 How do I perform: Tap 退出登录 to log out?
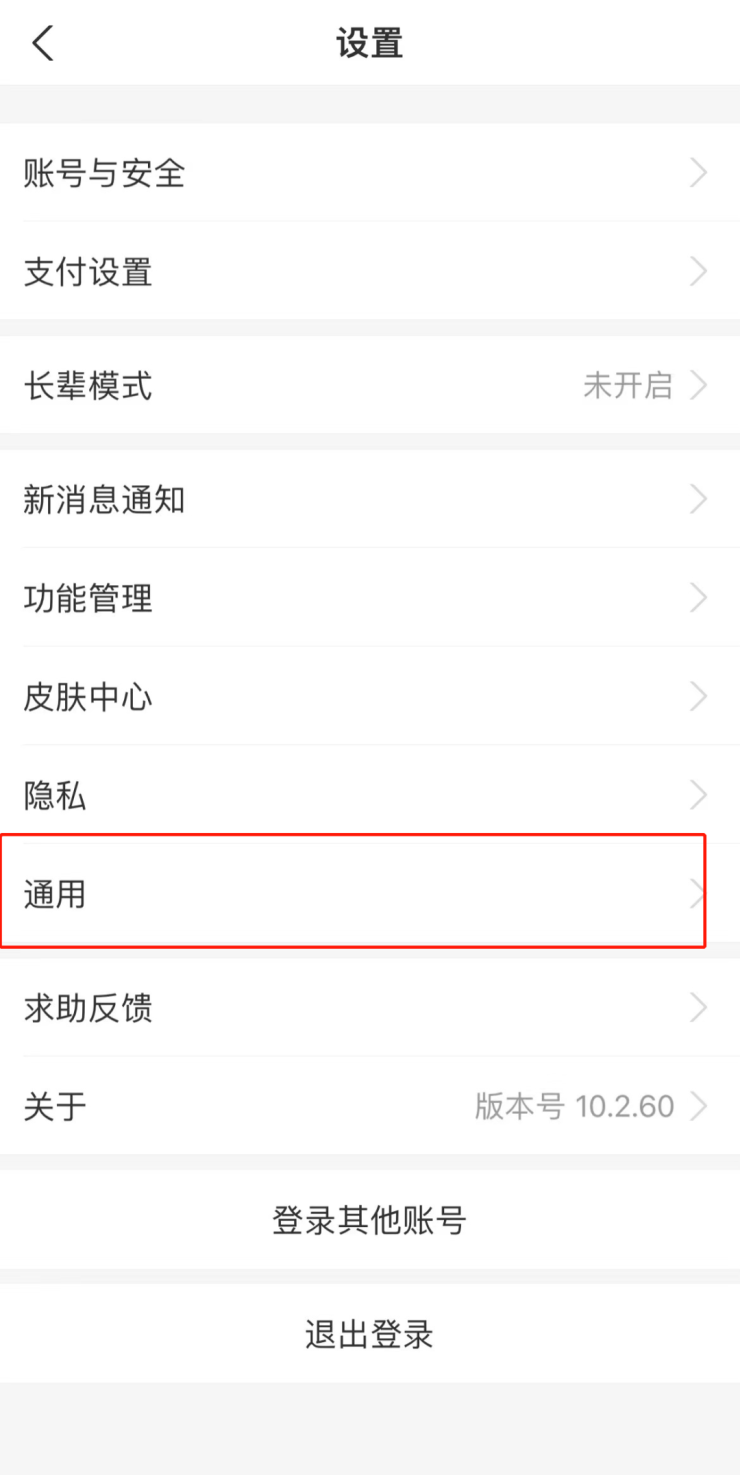(369, 1334)
